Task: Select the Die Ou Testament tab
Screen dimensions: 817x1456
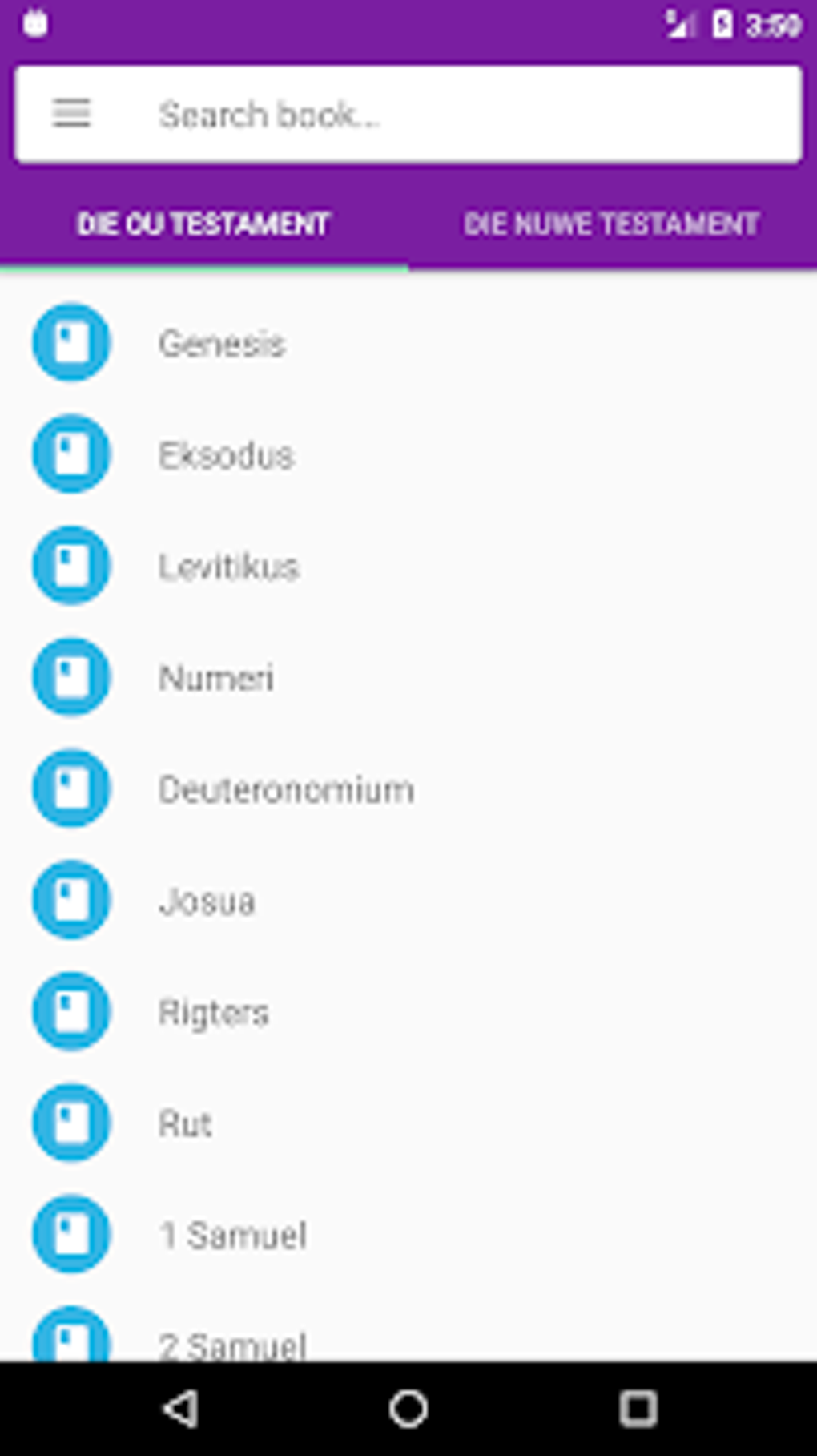Action: [203, 224]
